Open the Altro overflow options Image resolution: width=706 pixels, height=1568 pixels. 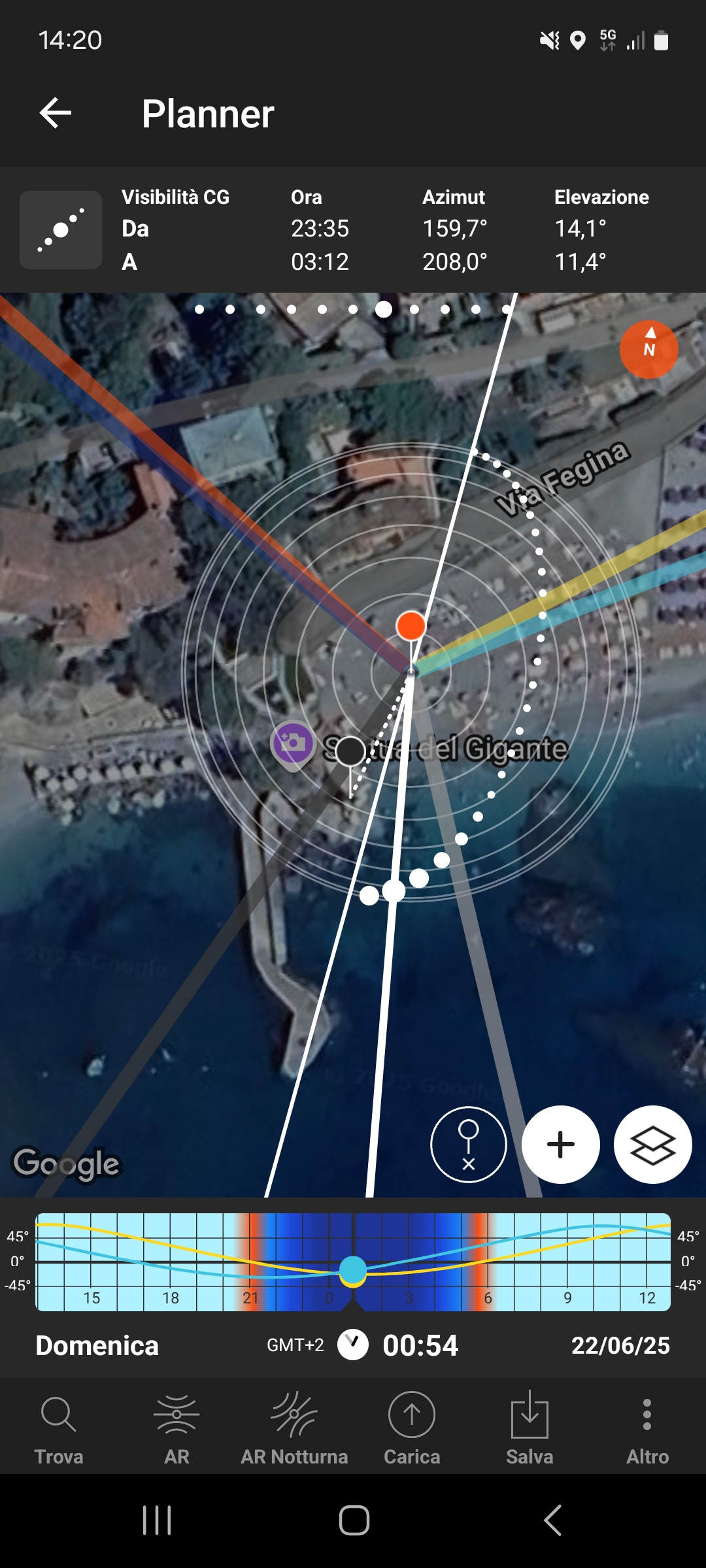pos(647,1429)
